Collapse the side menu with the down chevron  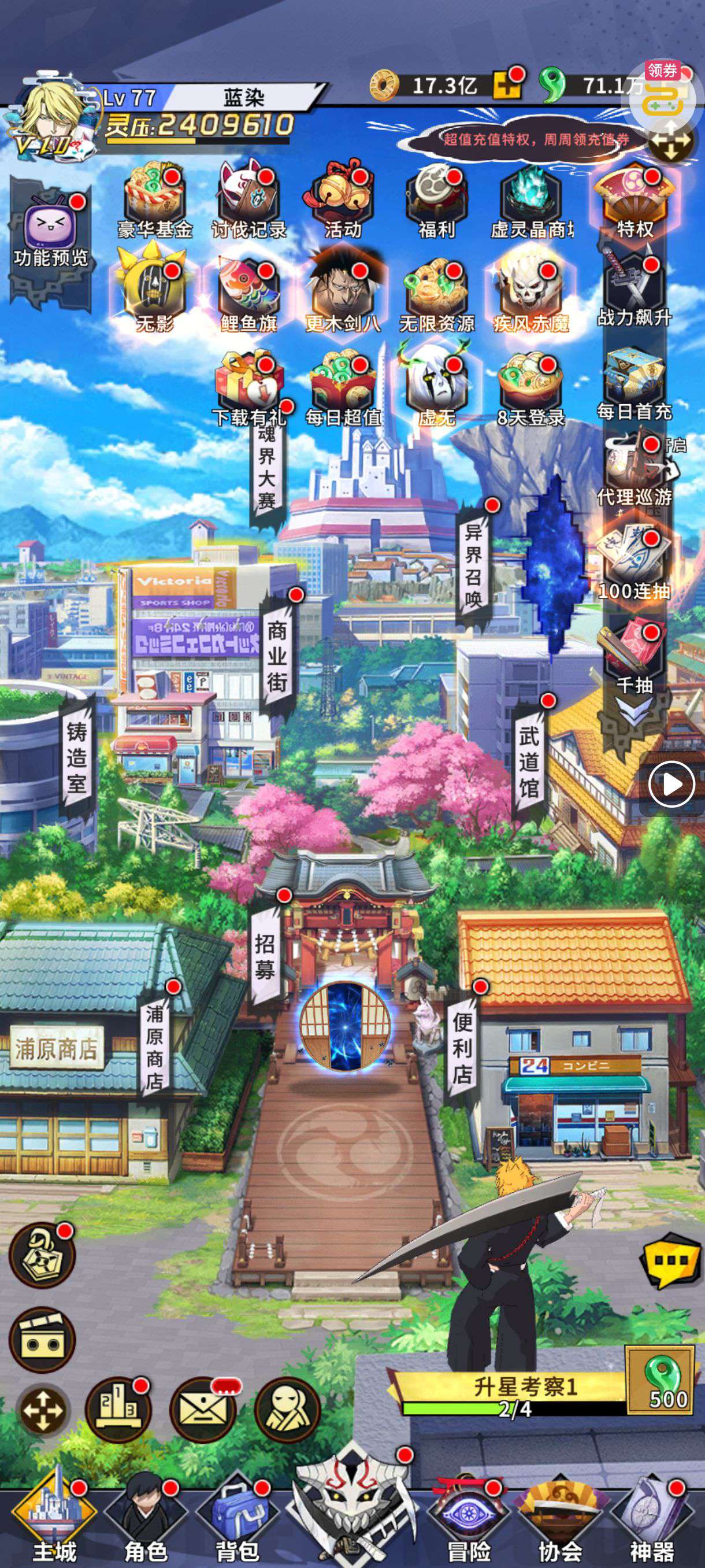point(634,712)
